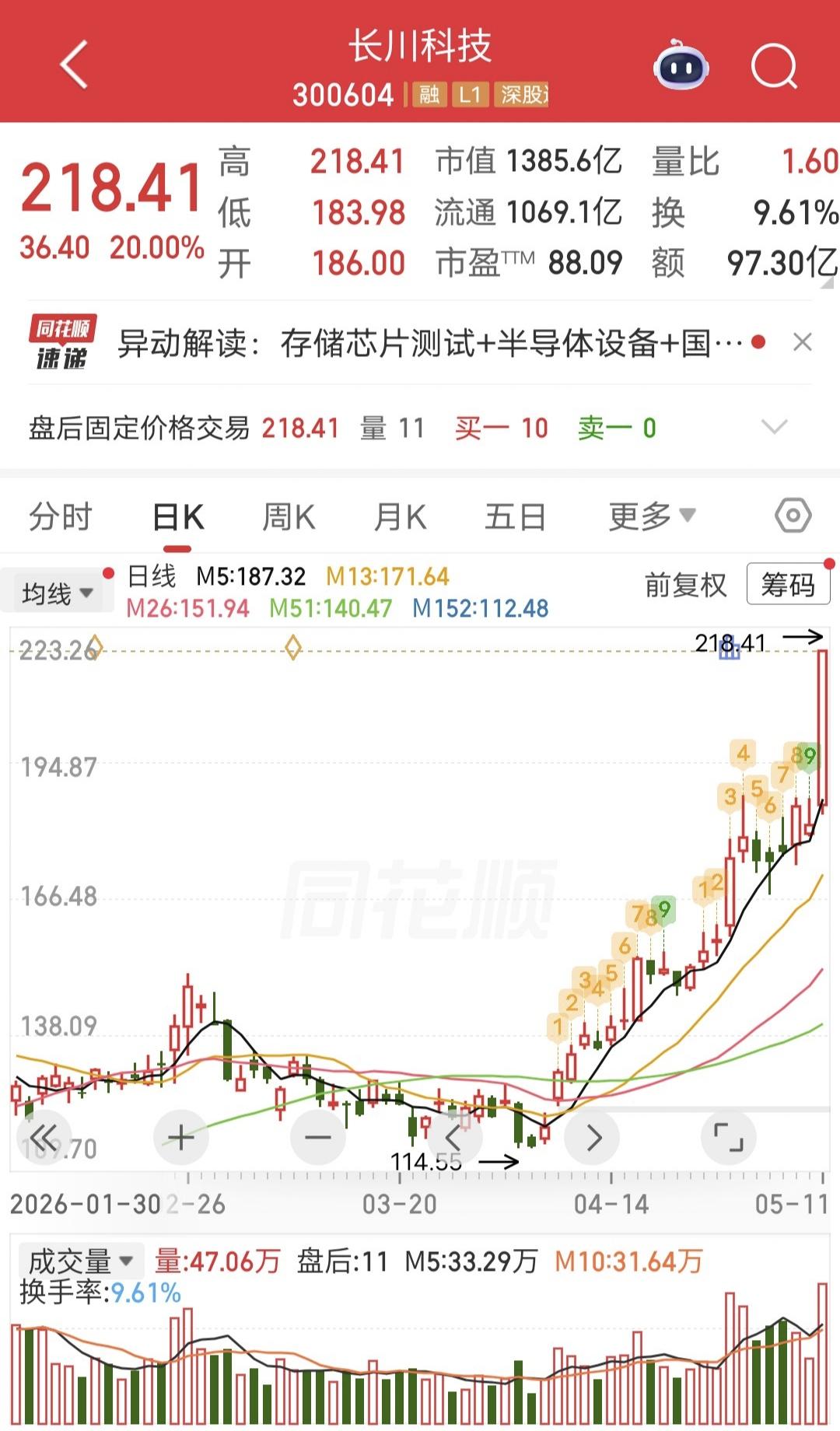This screenshot has height=1431, width=840.
Task: Switch to the 周K tab
Action: (289, 516)
